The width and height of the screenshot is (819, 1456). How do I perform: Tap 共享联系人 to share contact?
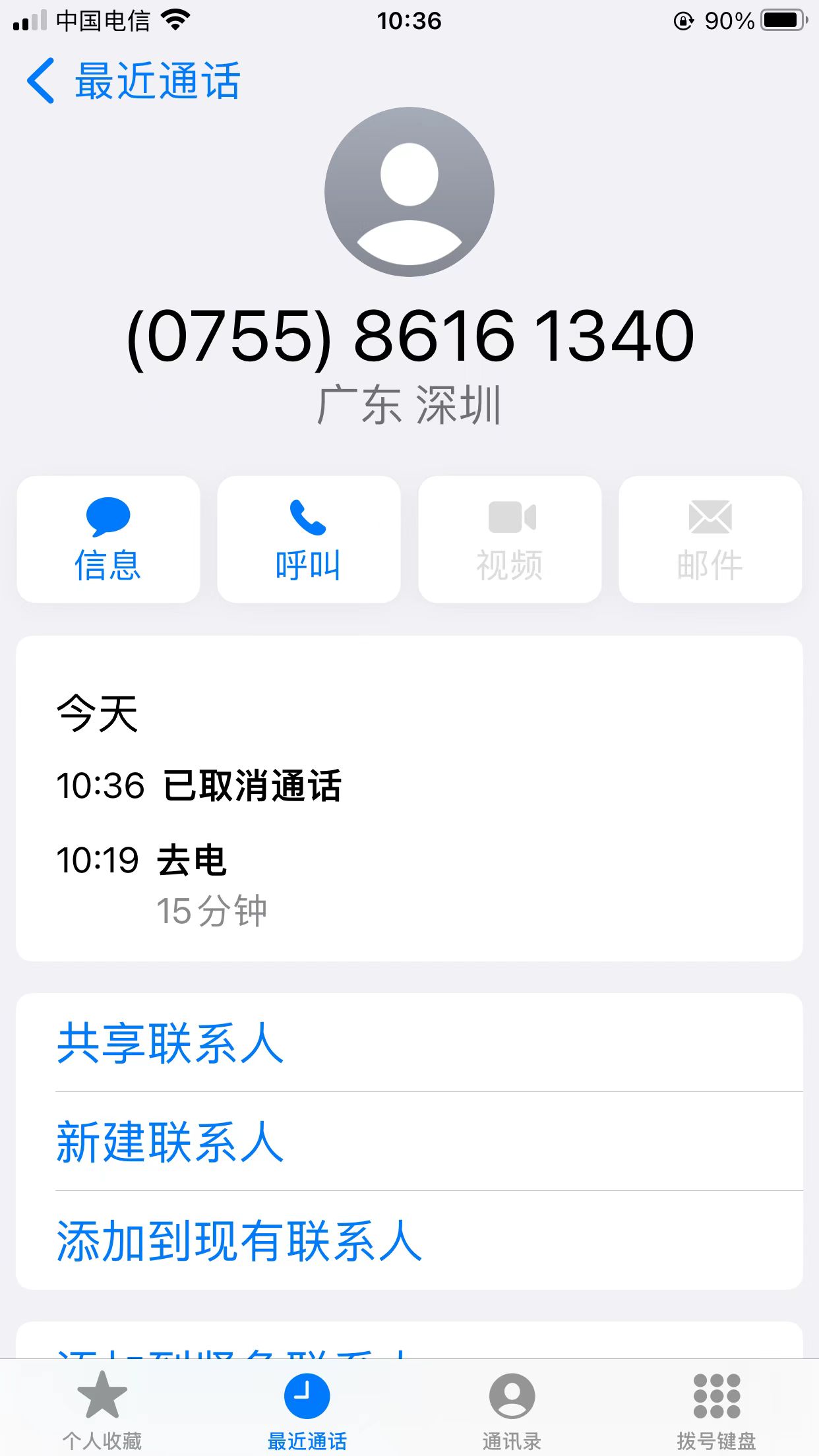coord(170,1043)
